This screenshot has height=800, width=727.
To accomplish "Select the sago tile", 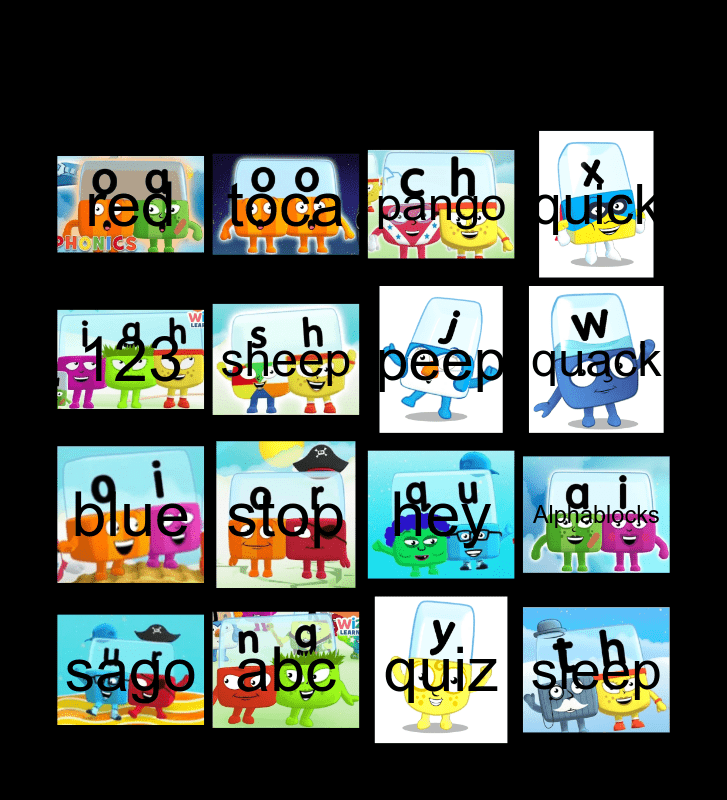I will (131, 669).
